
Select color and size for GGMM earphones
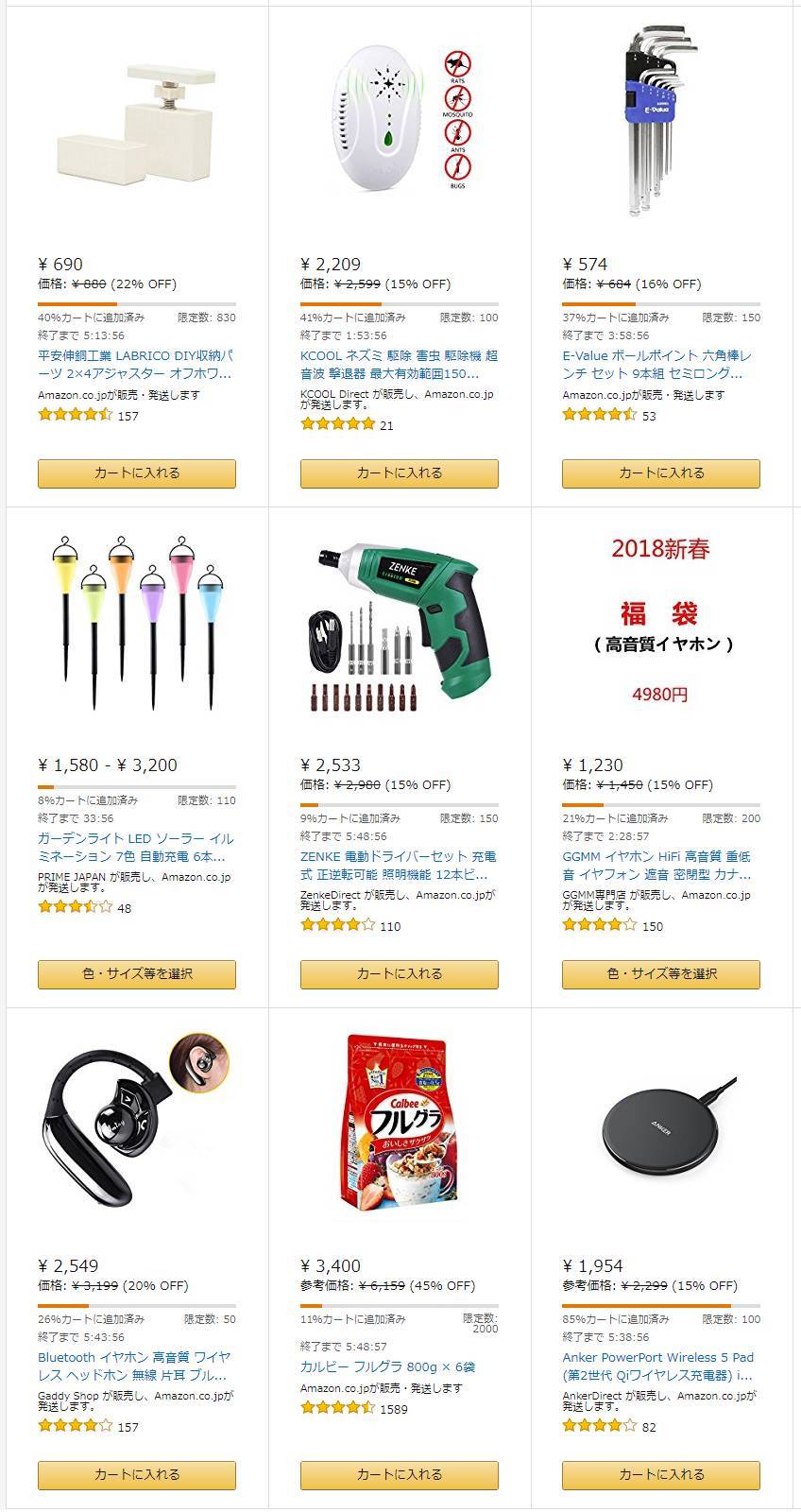coord(660,974)
